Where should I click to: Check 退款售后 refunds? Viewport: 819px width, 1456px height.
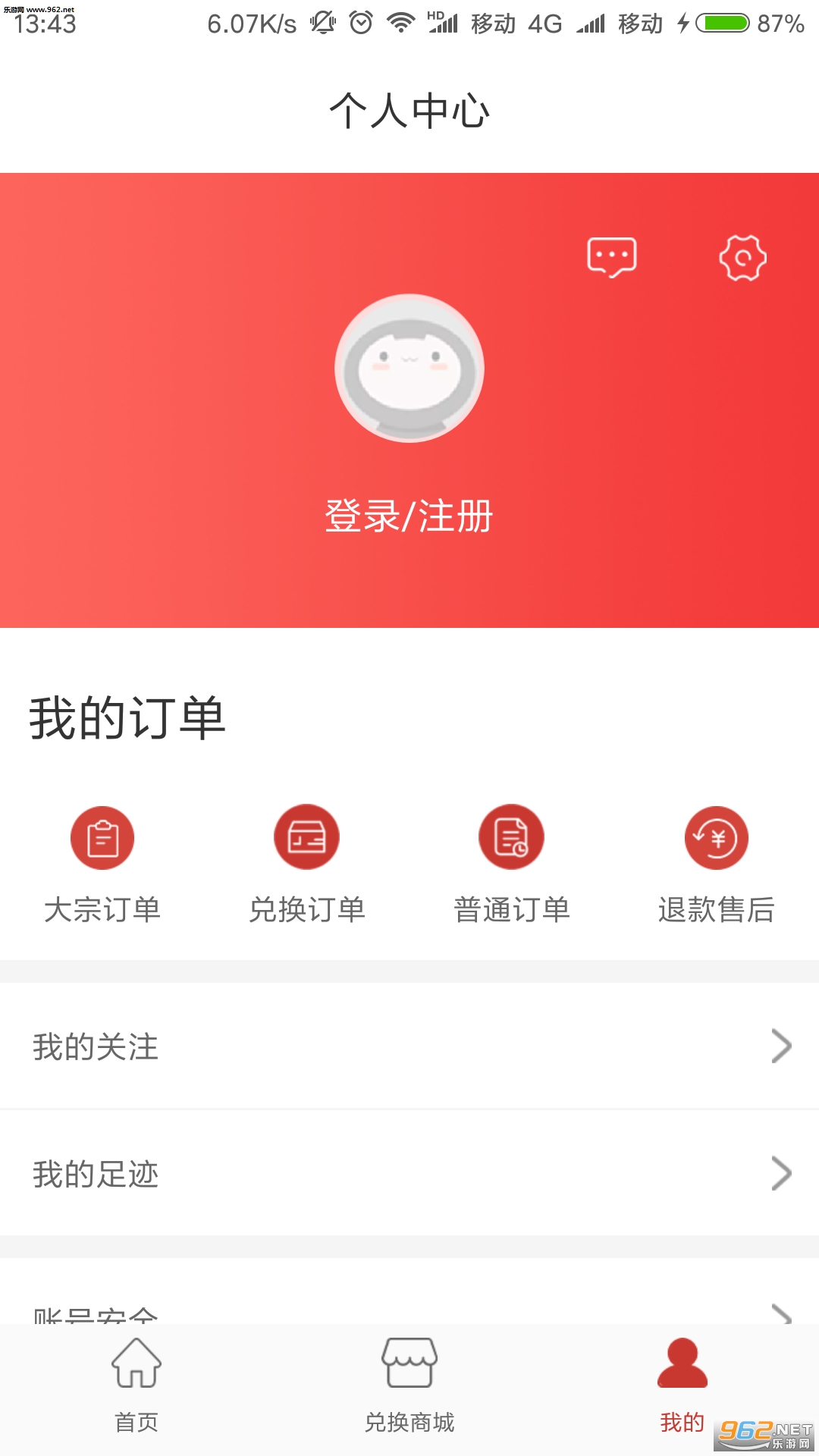point(717,864)
